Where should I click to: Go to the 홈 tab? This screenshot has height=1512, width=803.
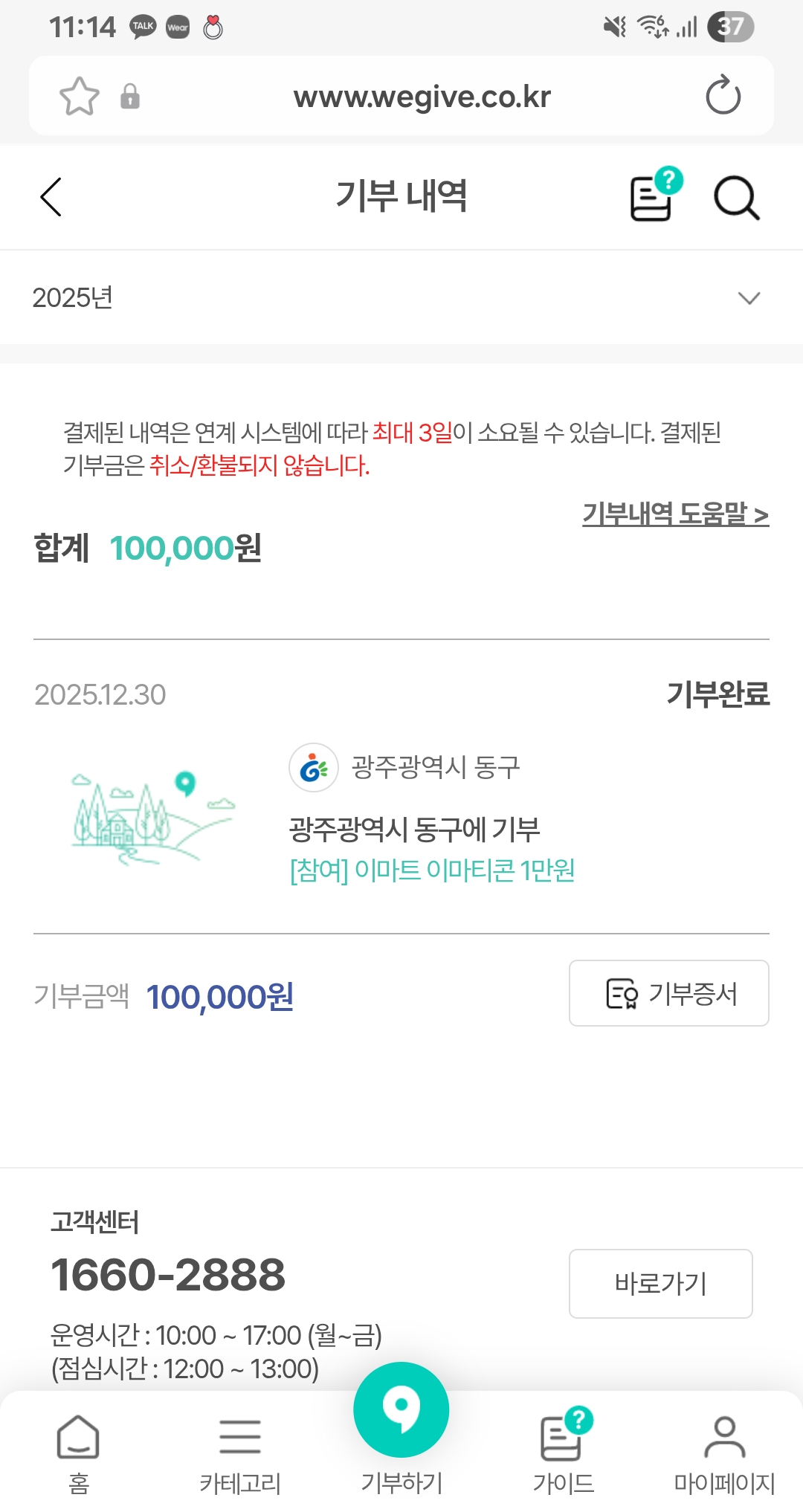pyautogui.click(x=78, y=1453)
